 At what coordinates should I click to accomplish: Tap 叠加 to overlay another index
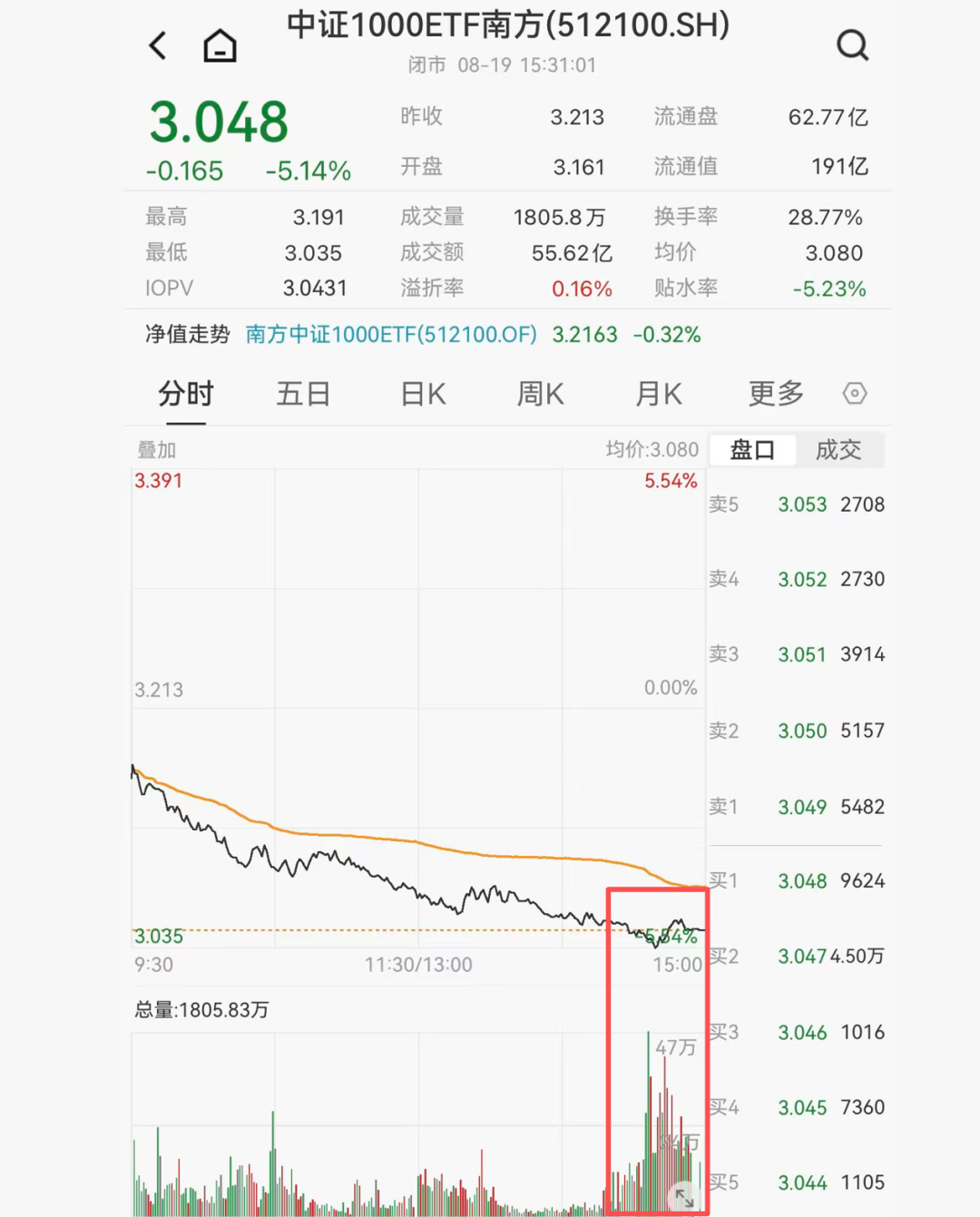(x=156, y=450)
